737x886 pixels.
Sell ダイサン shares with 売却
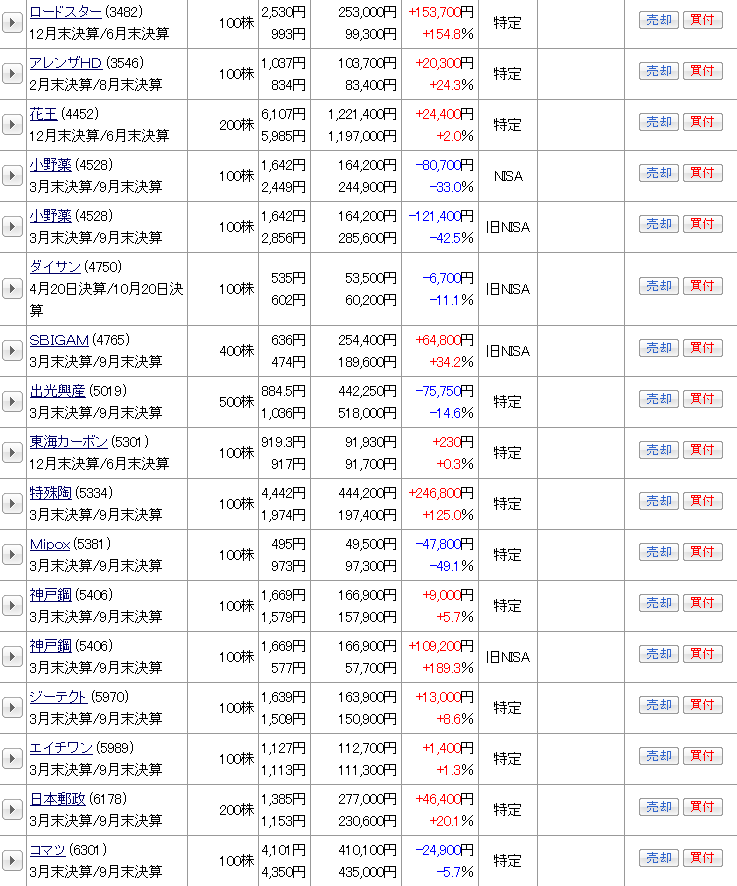tap(658, 286)
